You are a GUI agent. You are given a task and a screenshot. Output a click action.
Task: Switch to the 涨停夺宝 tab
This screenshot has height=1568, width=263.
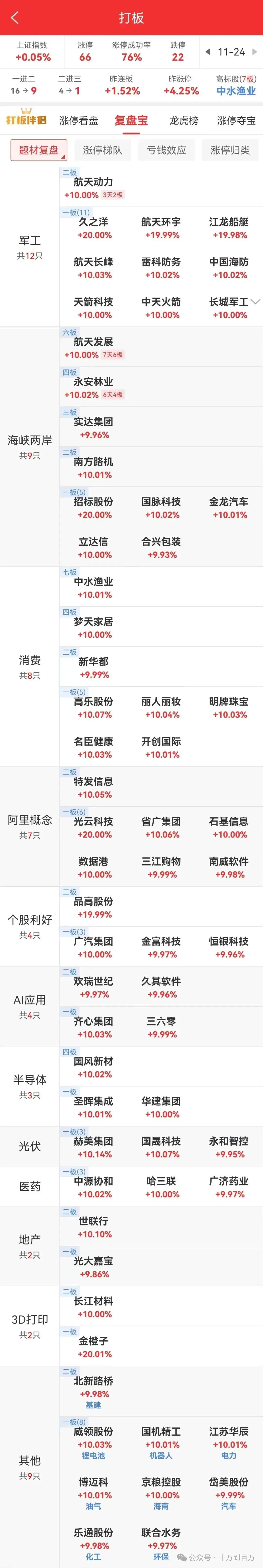236,120
